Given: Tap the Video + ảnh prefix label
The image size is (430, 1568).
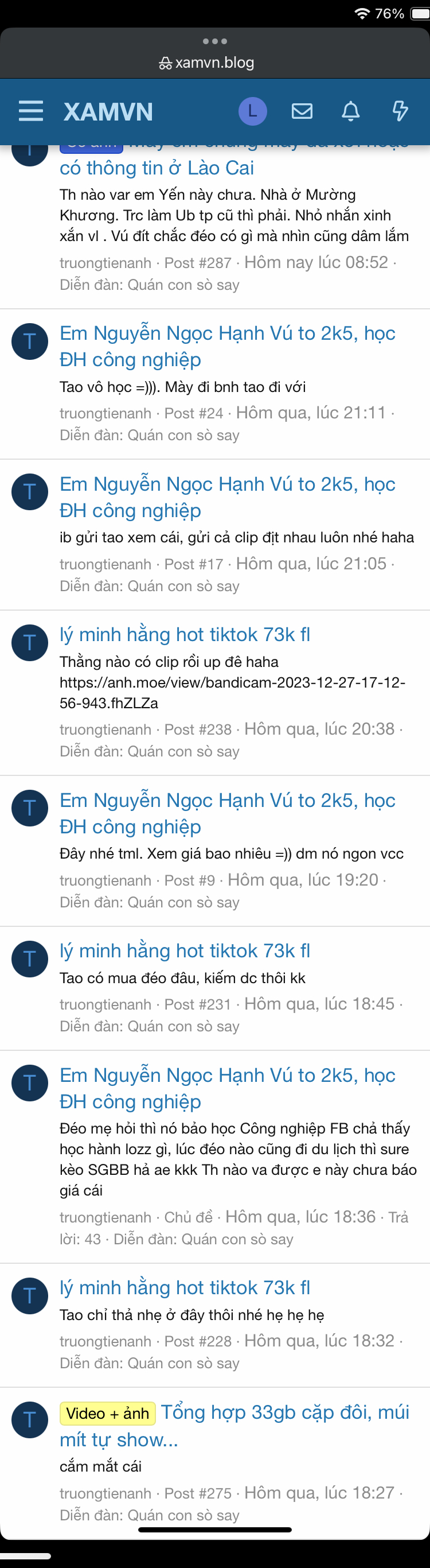Looking at the screenshot, I should [x=108, y=1413].
